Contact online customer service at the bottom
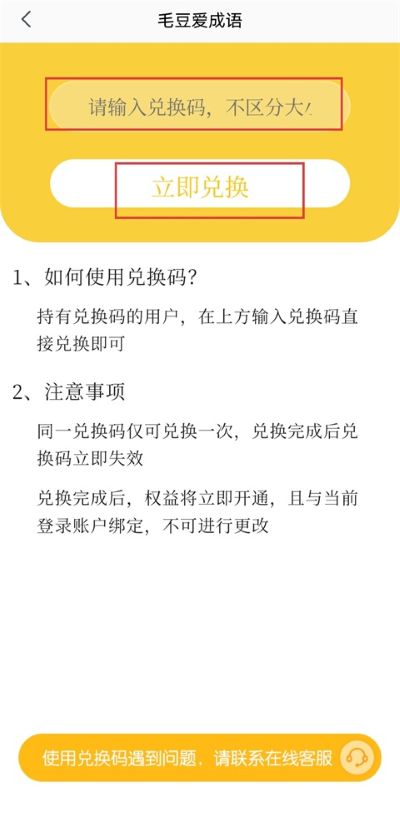400x813 pixels. point(200,758)
